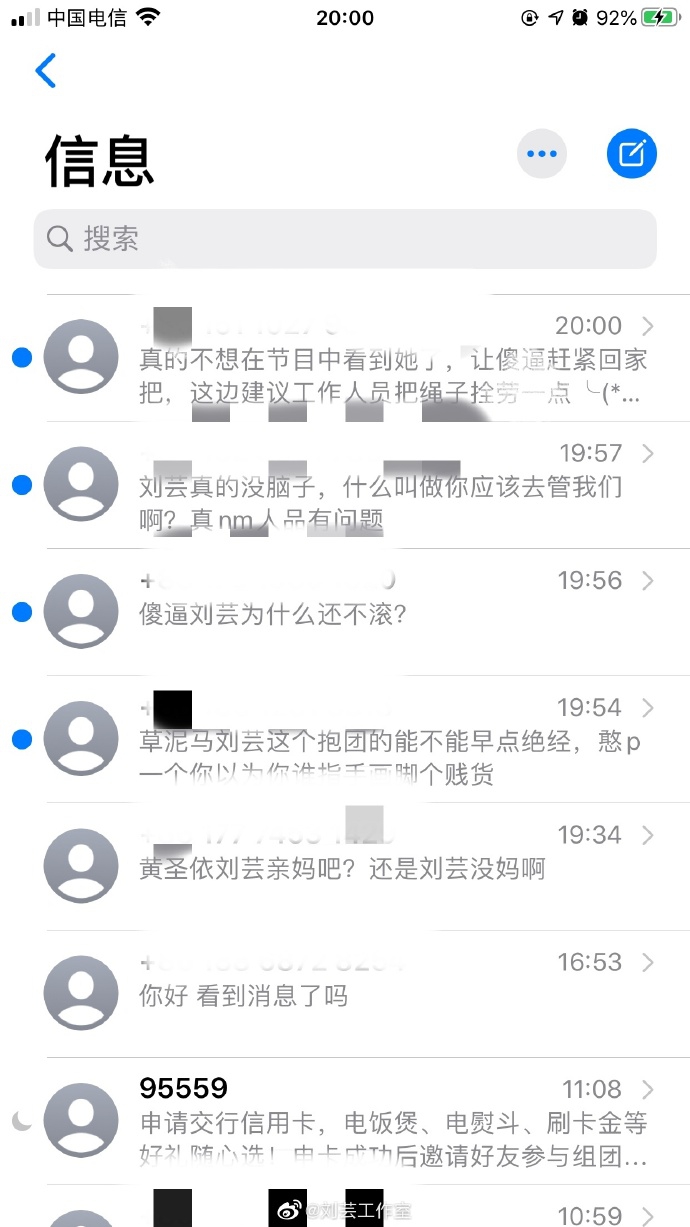The image size is (690, 1227).
Task: Open the 19:56 message thread
Action: (345, 612)
